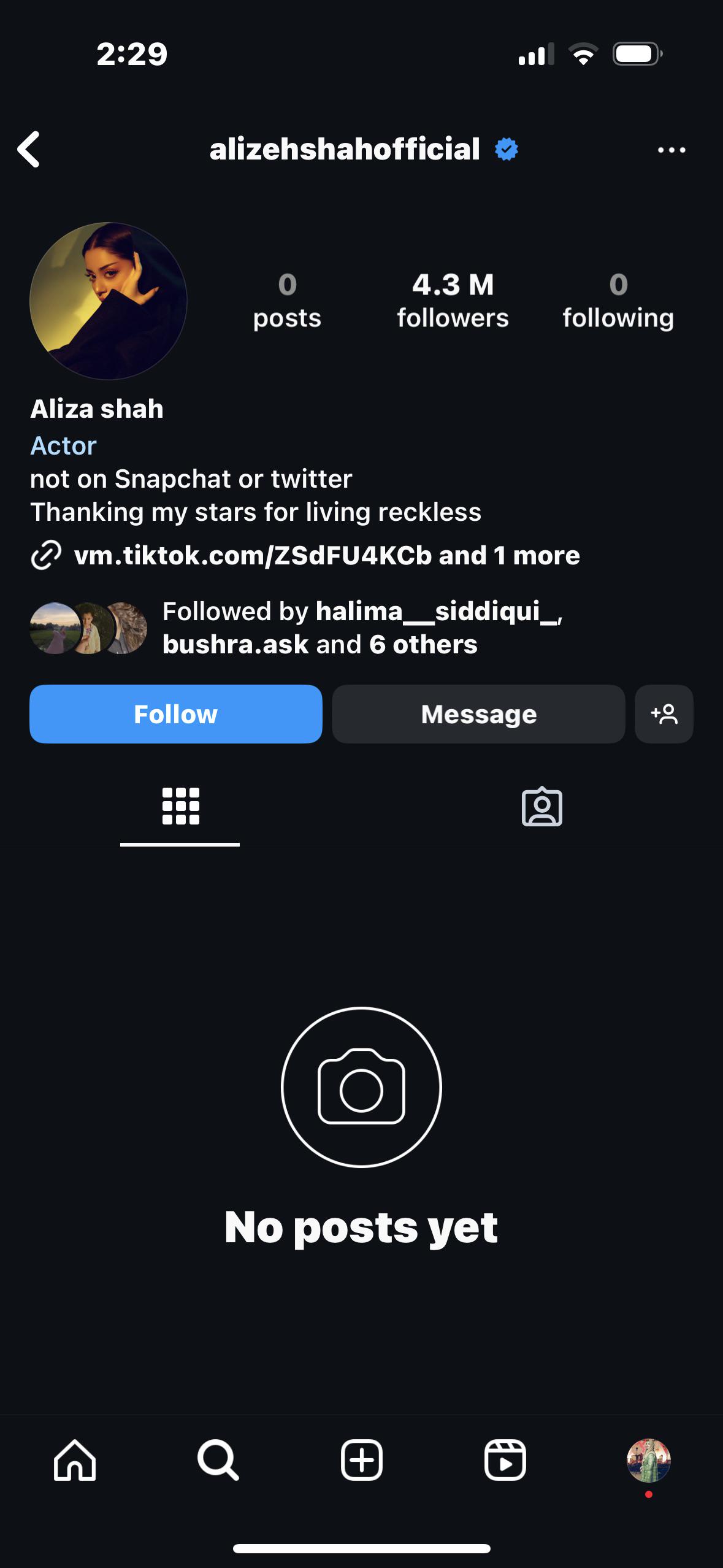Go to the Home feed
723x1568 pixels.
[x=75, y=1460]
